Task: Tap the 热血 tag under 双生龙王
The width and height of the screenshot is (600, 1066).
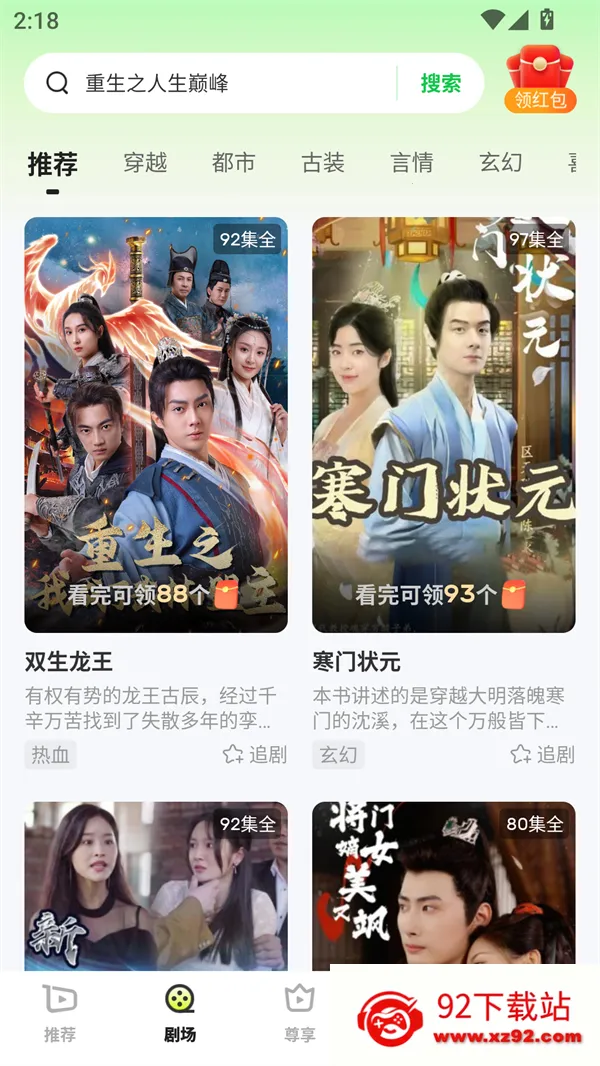Action: tap(50, 755)
